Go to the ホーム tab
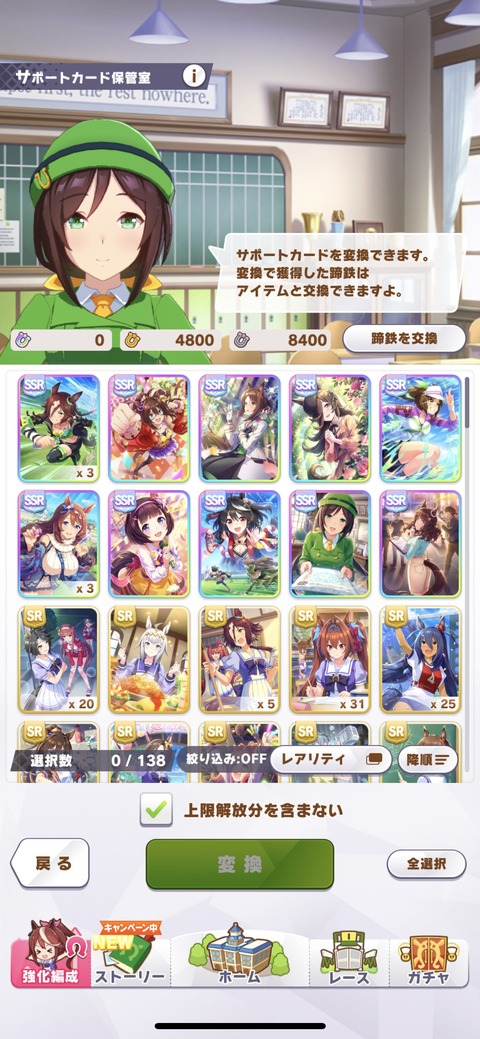 [239, 956]
